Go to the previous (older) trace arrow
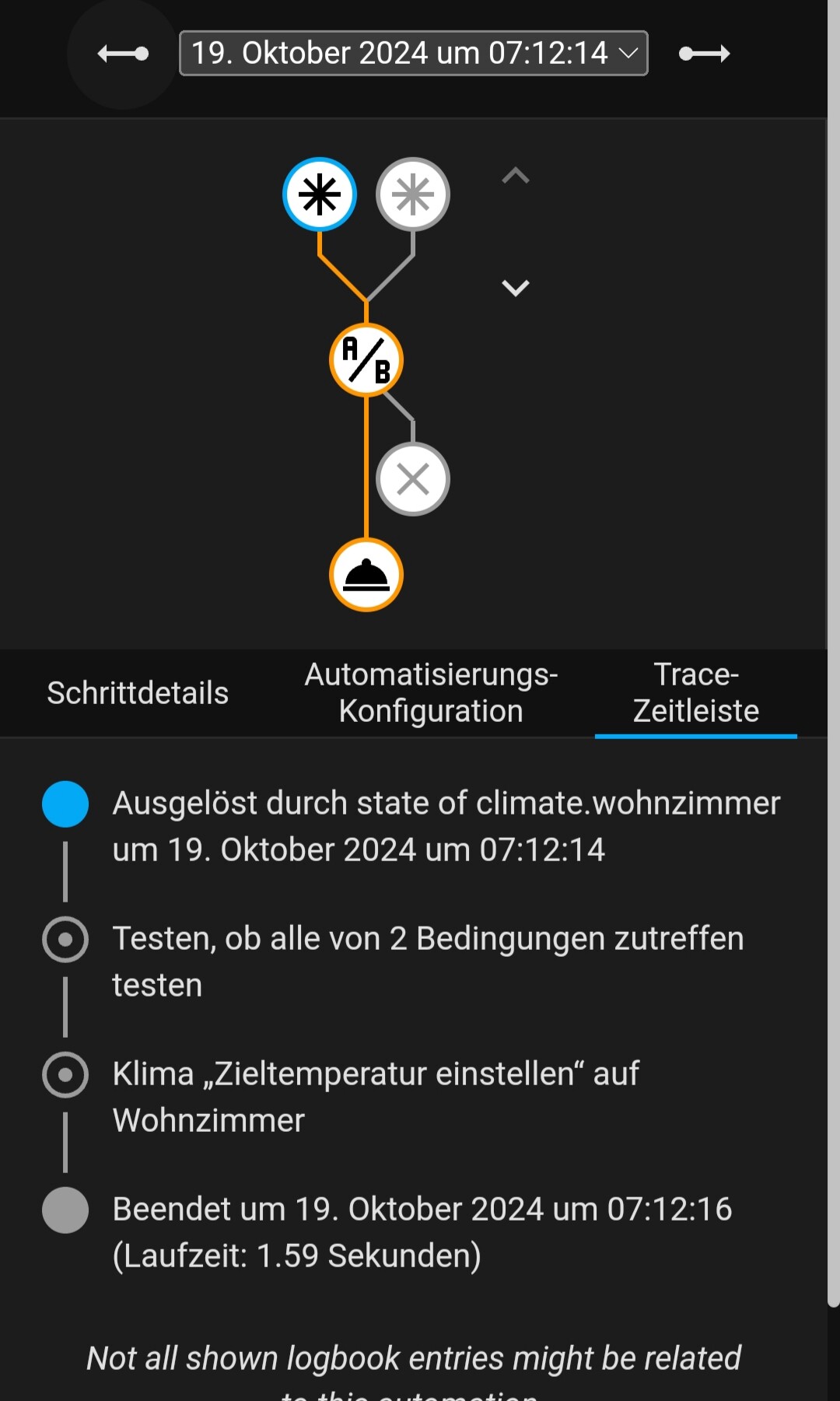The image size is (840, 1401). tap(123, 54)
